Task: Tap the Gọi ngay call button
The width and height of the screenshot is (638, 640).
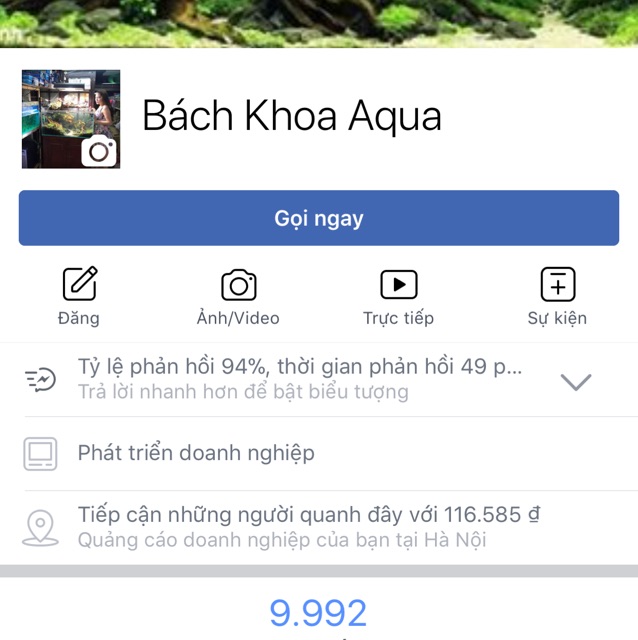Action: (x=319, y=218)
